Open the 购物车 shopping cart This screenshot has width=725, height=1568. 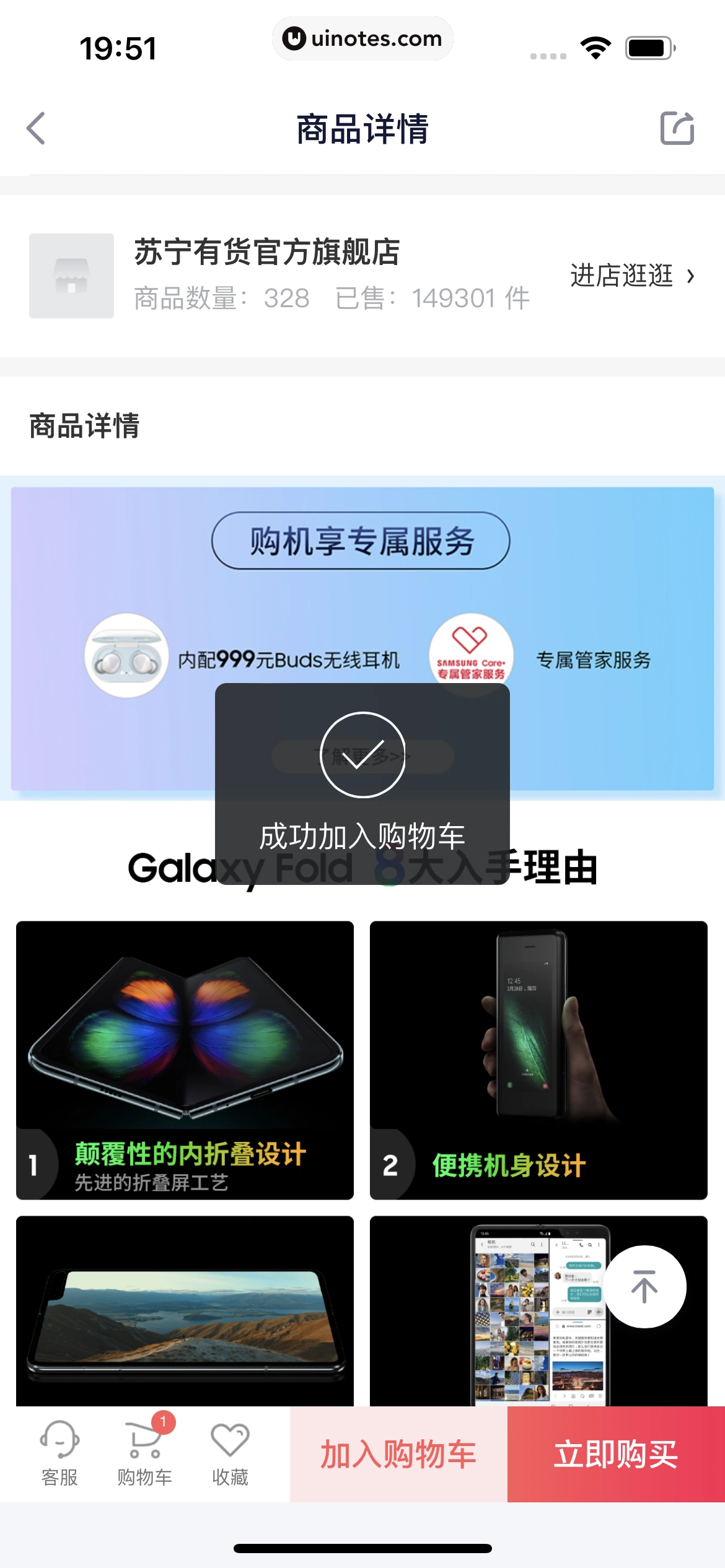pyautogui.click(x=145, y=1453)
